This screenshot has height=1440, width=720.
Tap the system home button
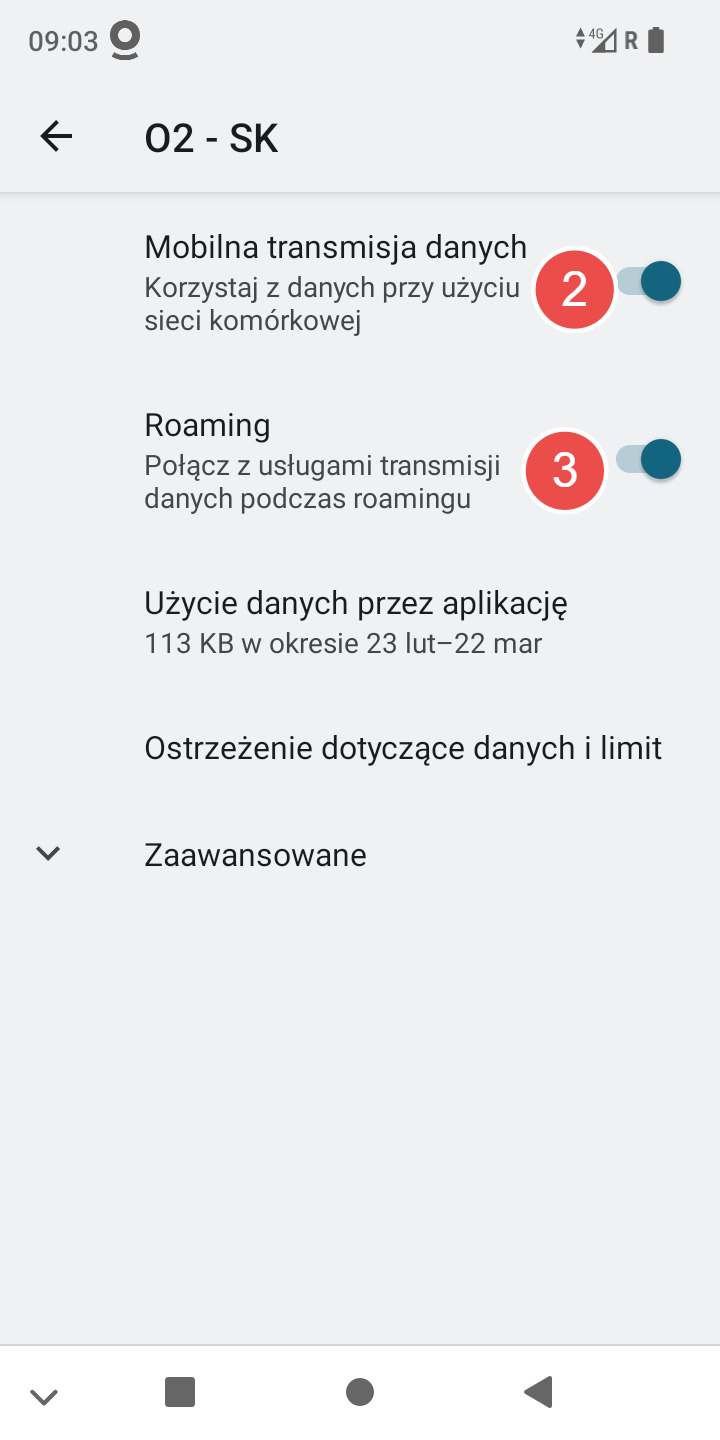click(x=359, y=1392)
